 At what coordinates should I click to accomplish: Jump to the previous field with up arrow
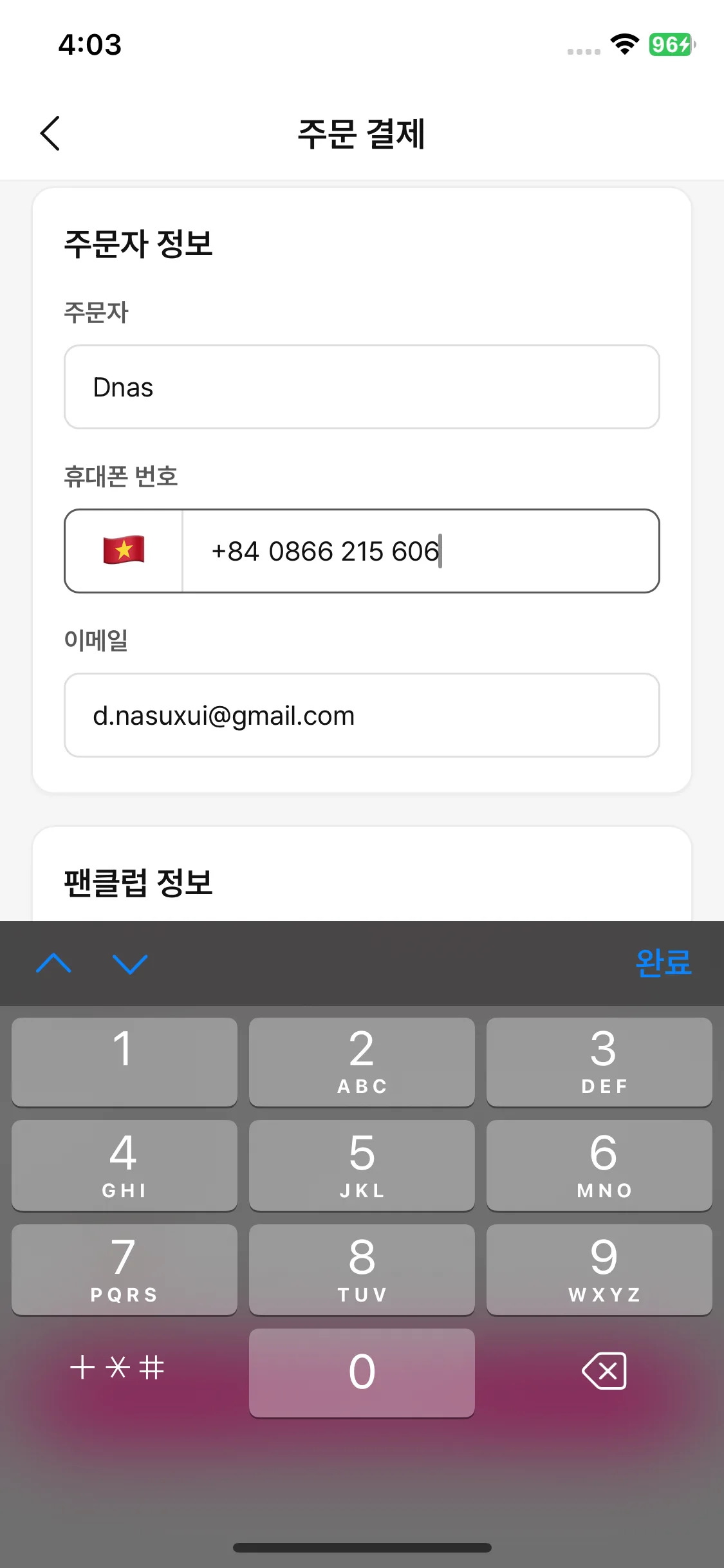click(54, 964)
